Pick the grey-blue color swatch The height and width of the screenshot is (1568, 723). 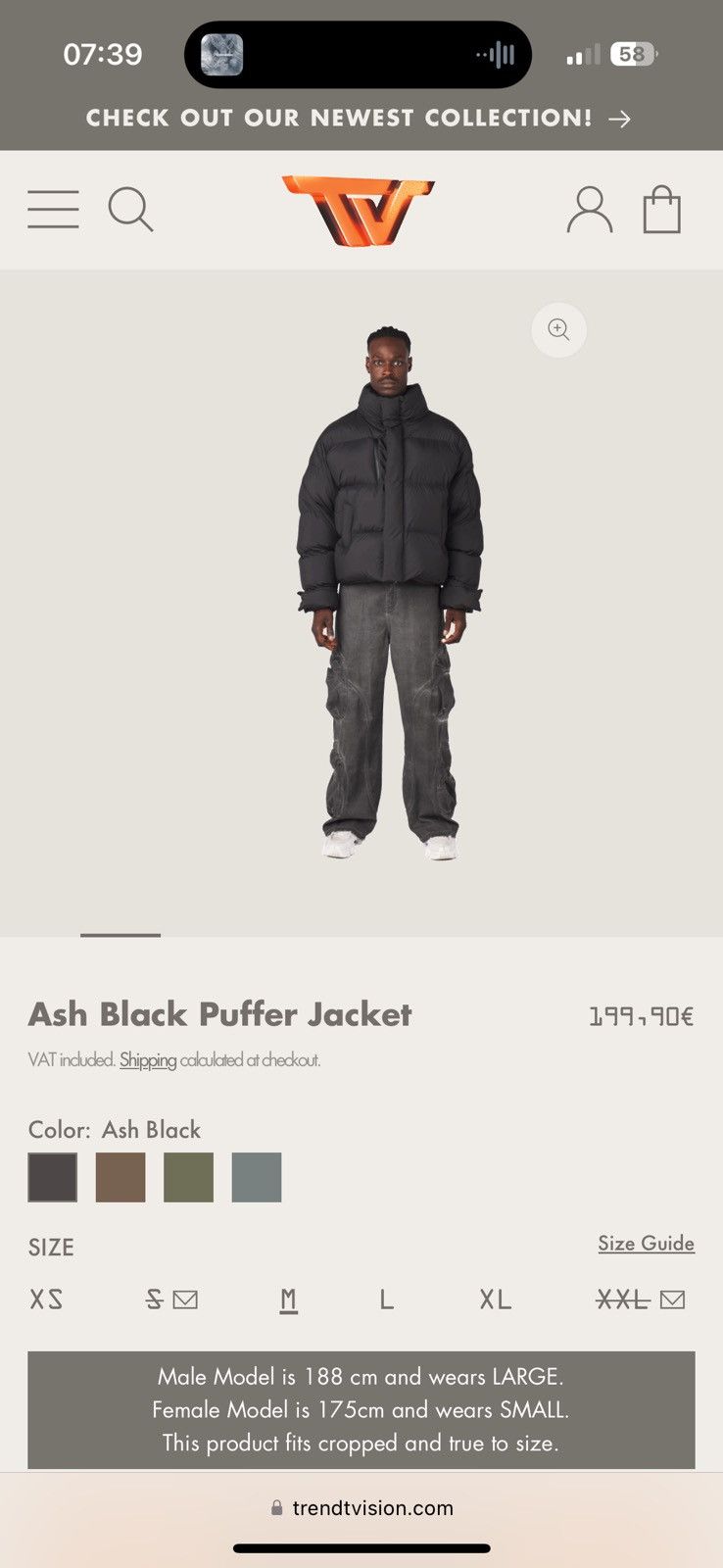(x=257, y=1177)
